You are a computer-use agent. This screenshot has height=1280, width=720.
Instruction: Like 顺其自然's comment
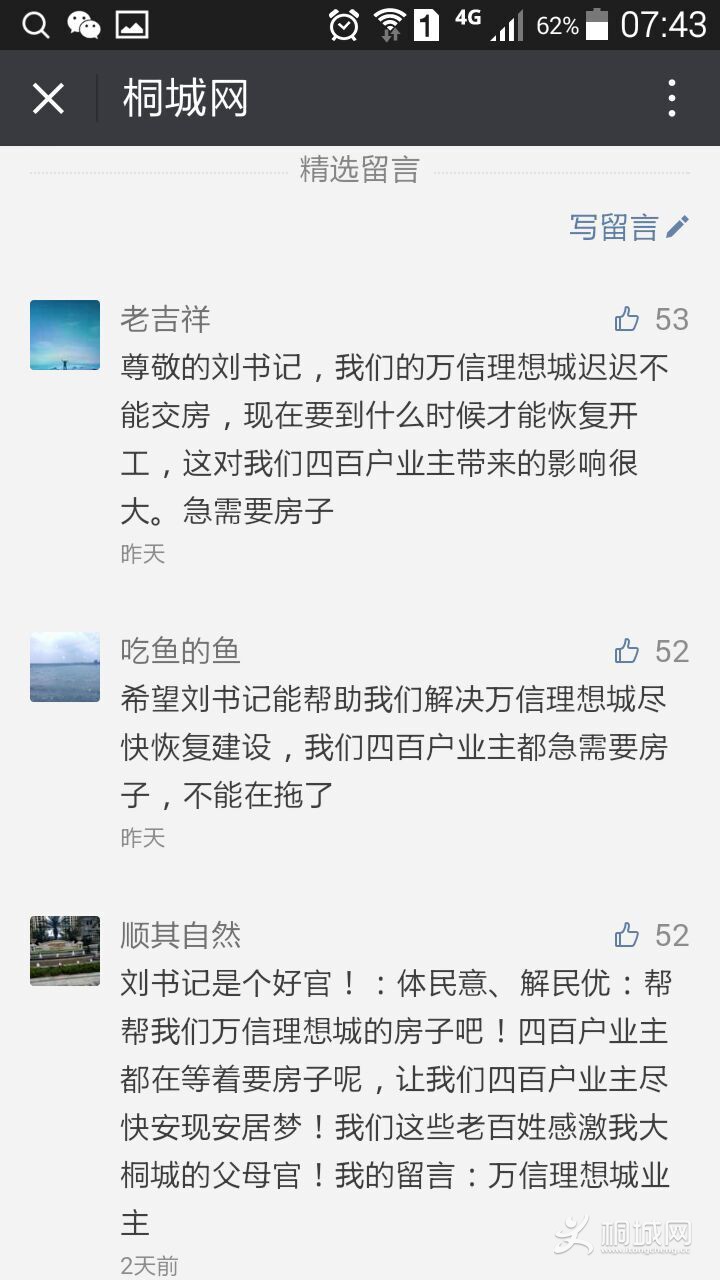point(628,935)
